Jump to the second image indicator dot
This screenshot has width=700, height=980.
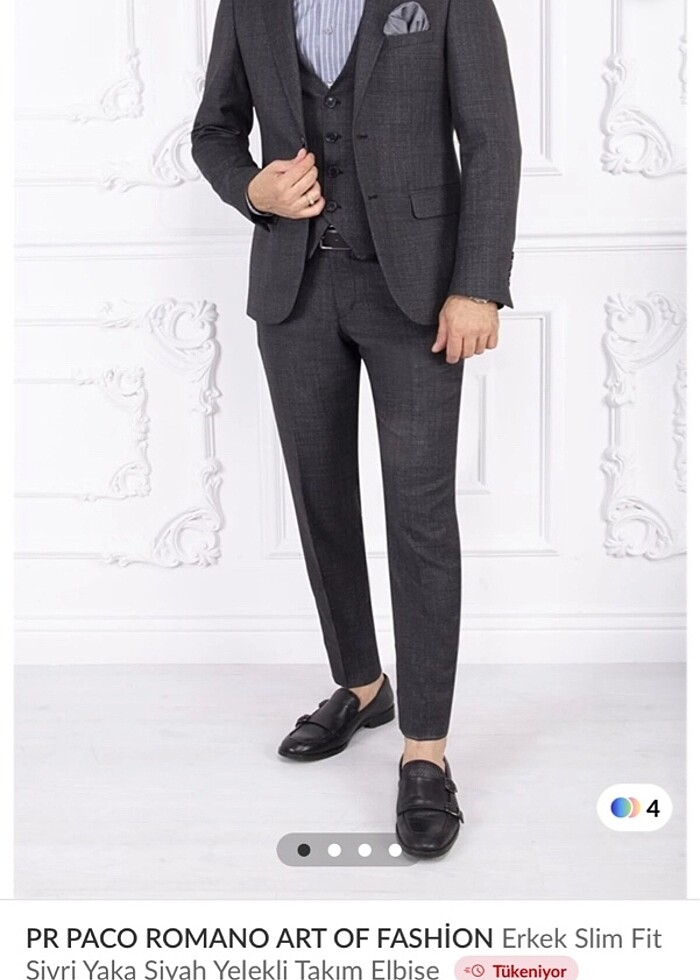pos(335,850)
